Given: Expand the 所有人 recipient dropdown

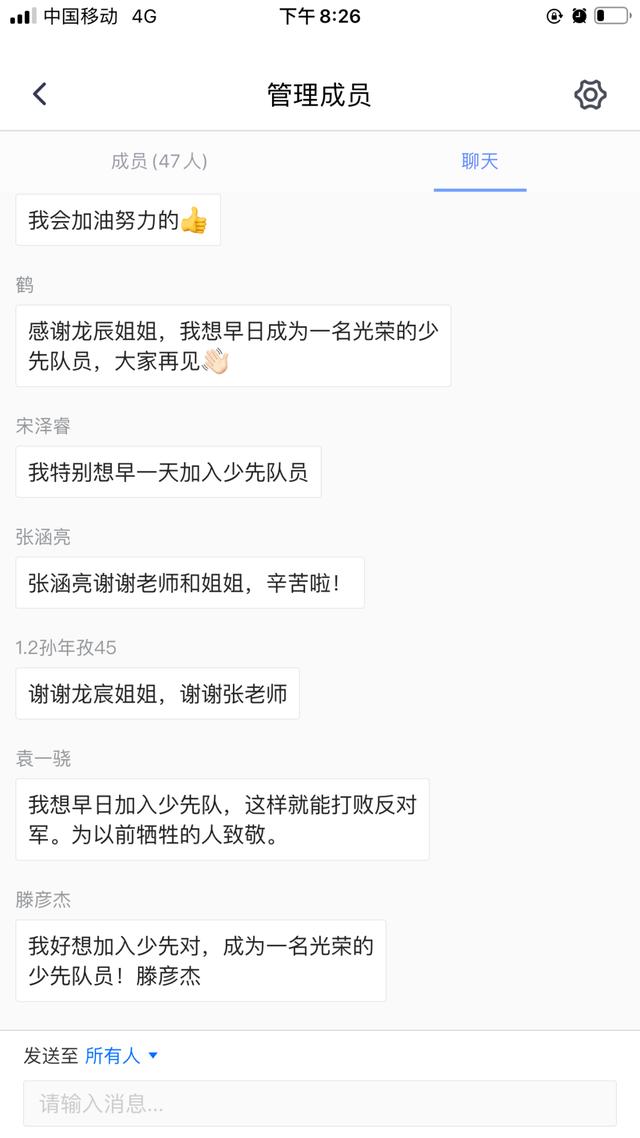Looking at the screenshot, I should tap(121, 1055).
